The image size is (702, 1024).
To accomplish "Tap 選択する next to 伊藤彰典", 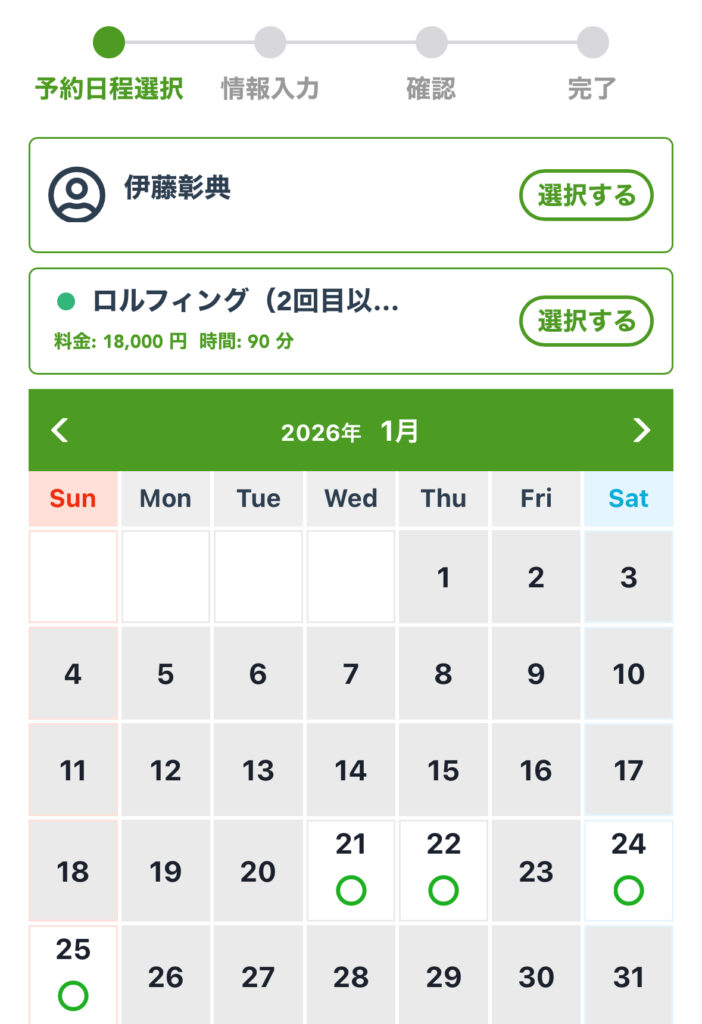I will tap(585, 195).
